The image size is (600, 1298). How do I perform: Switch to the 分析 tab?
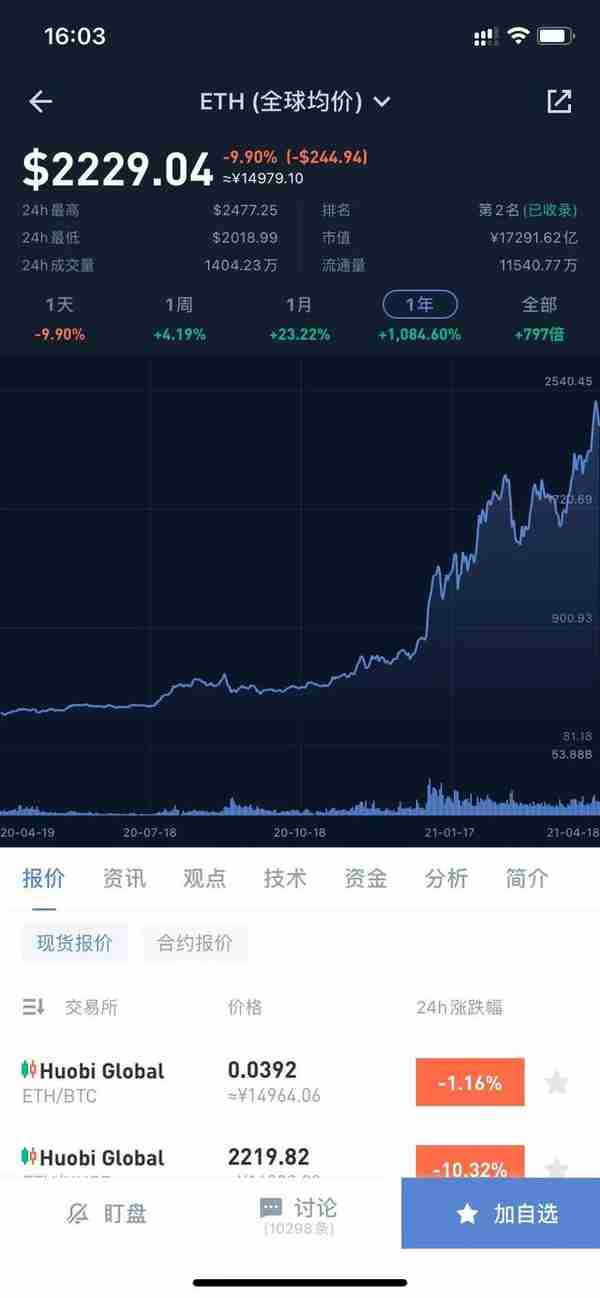click(x=446, y=878)
